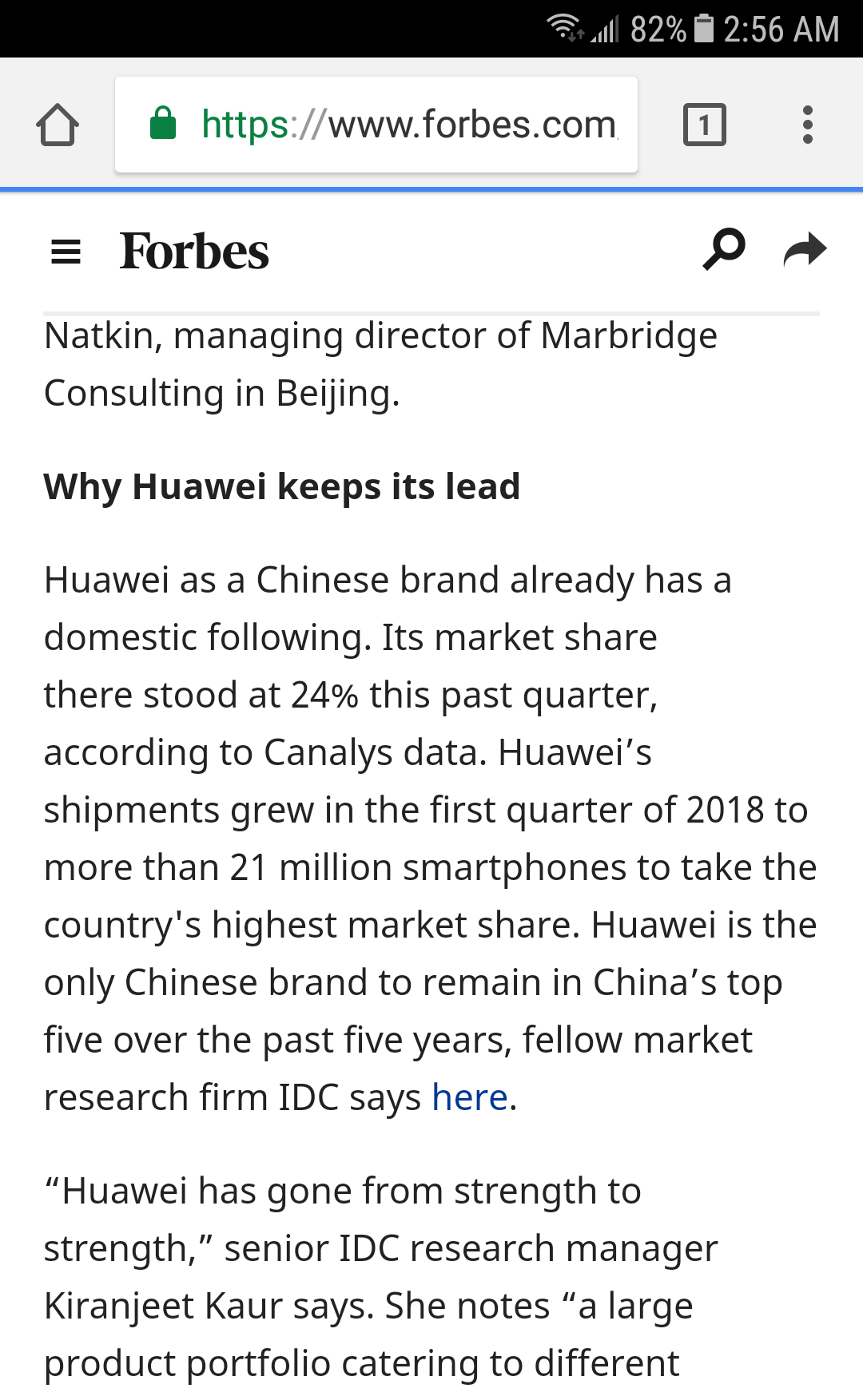Share this Forbes article
Image resolution: width=863 pixels, height=1400 pixels.
click(x=805, y=249)
